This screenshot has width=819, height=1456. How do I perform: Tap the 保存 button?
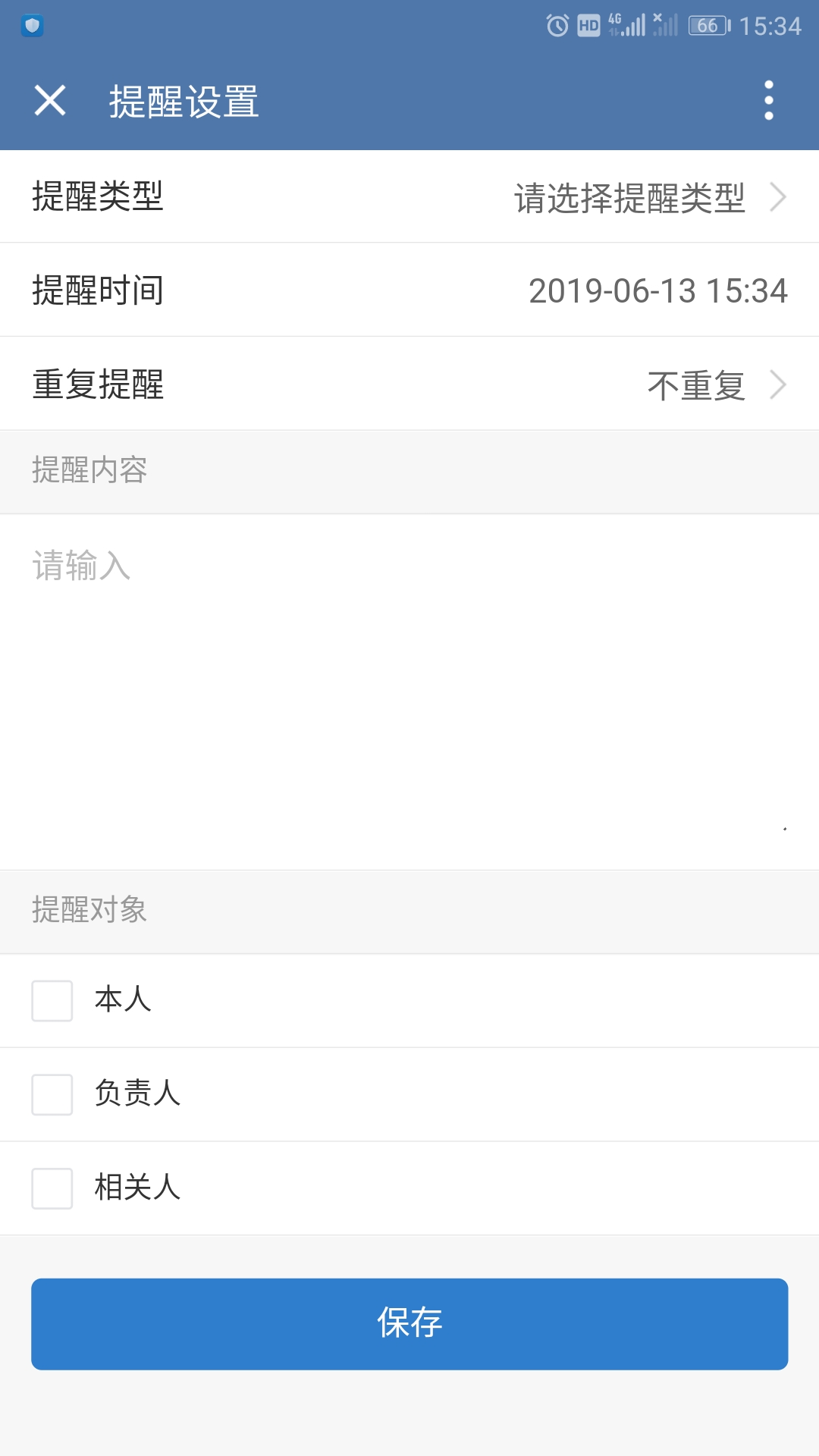point(409,1324)
